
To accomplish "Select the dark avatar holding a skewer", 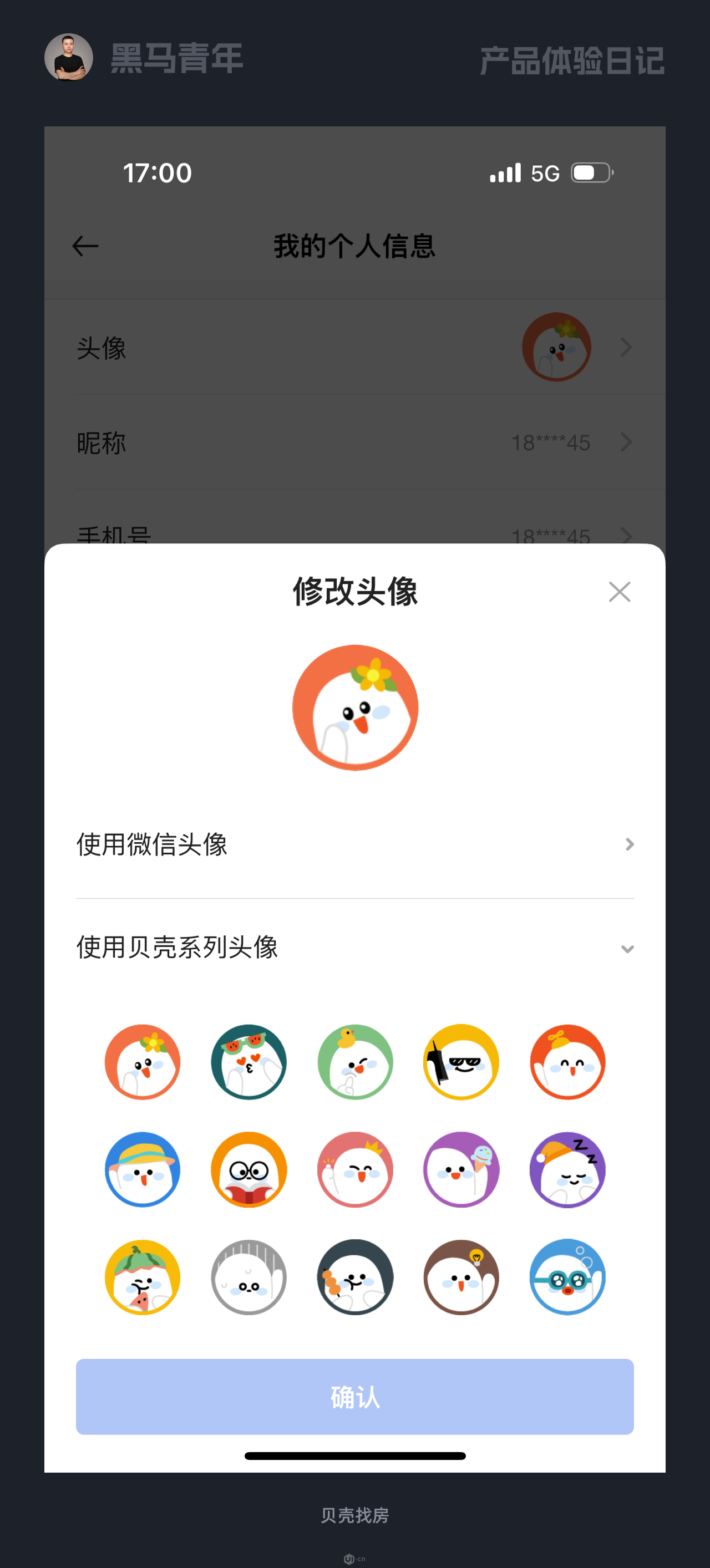I will [355, 1277].
